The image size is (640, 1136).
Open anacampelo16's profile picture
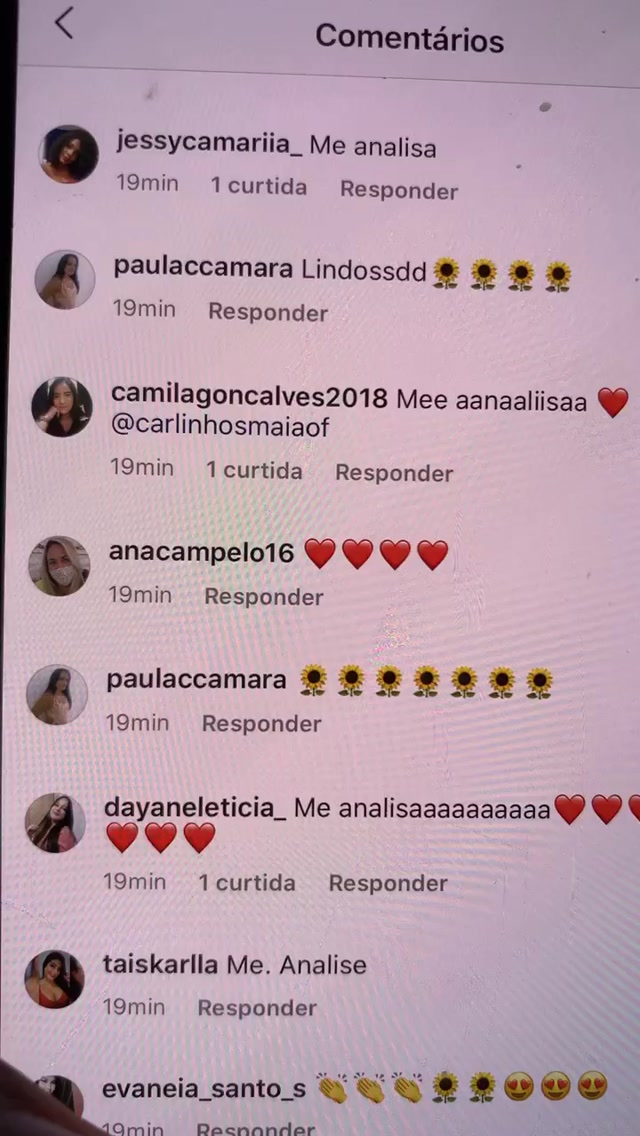click(59, 566)
